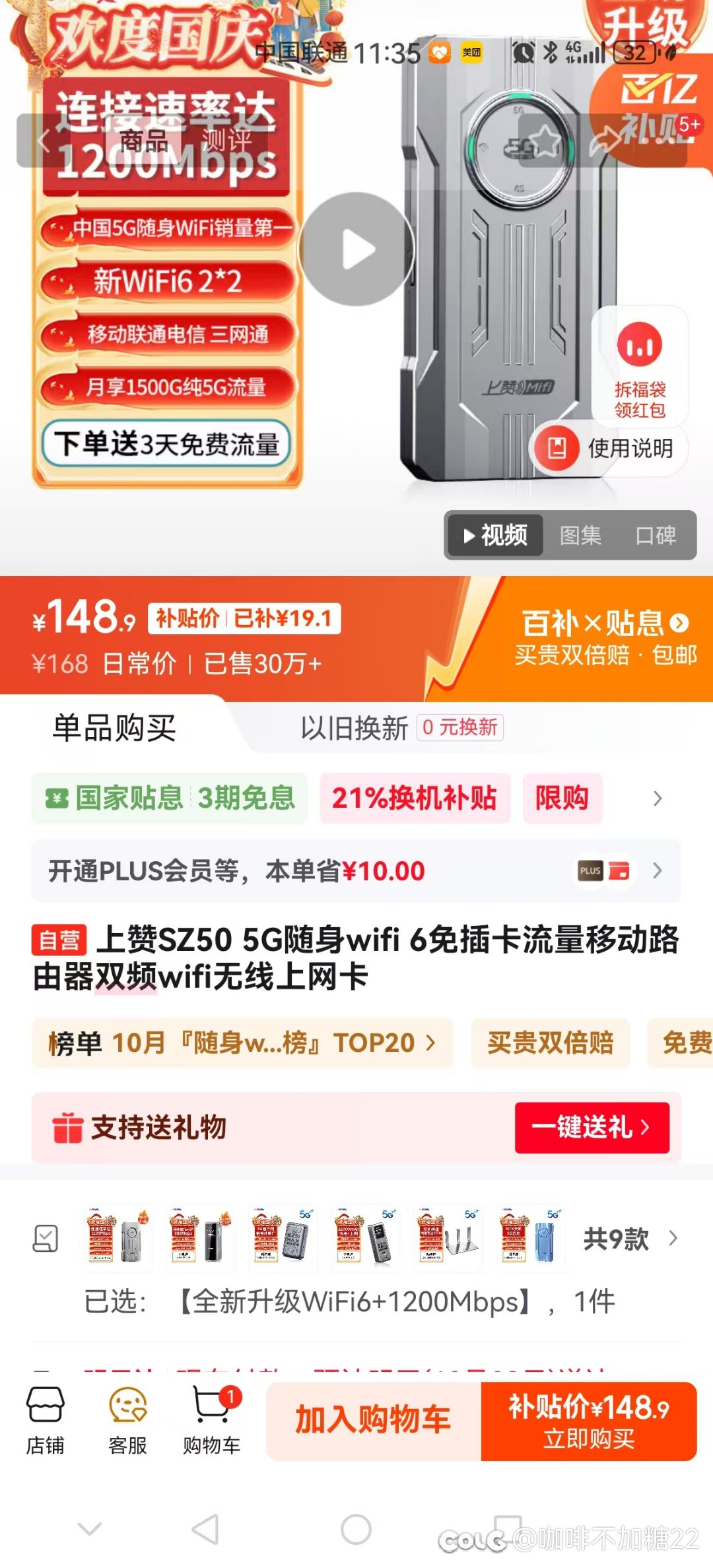Open PLUS会员 savings offer
The width and height of the screenshot is (713, 1568).
[355, 871]
